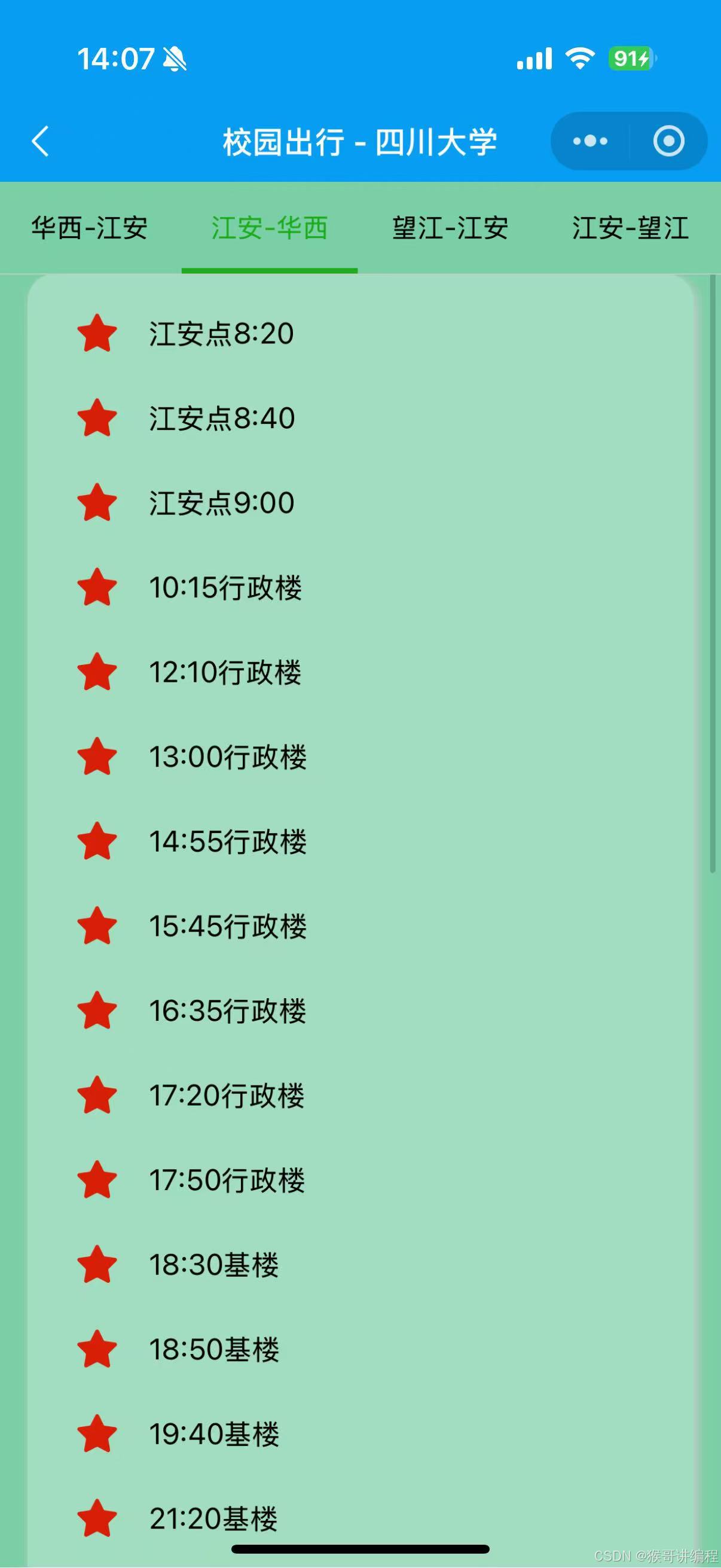Open the mini program's three-dot menu

pos(589,141)
